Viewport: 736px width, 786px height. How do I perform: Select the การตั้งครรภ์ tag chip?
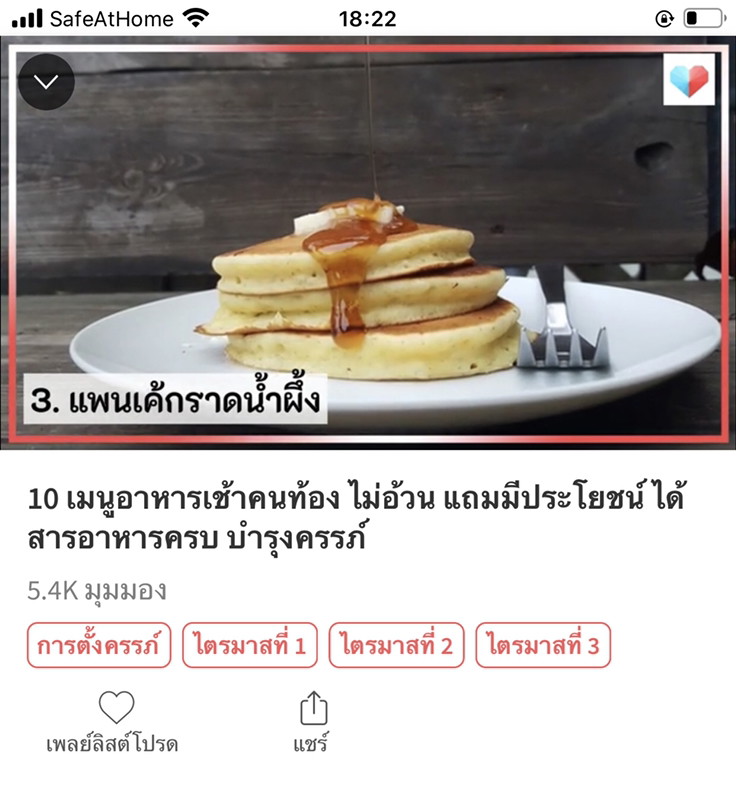[99, 645]
